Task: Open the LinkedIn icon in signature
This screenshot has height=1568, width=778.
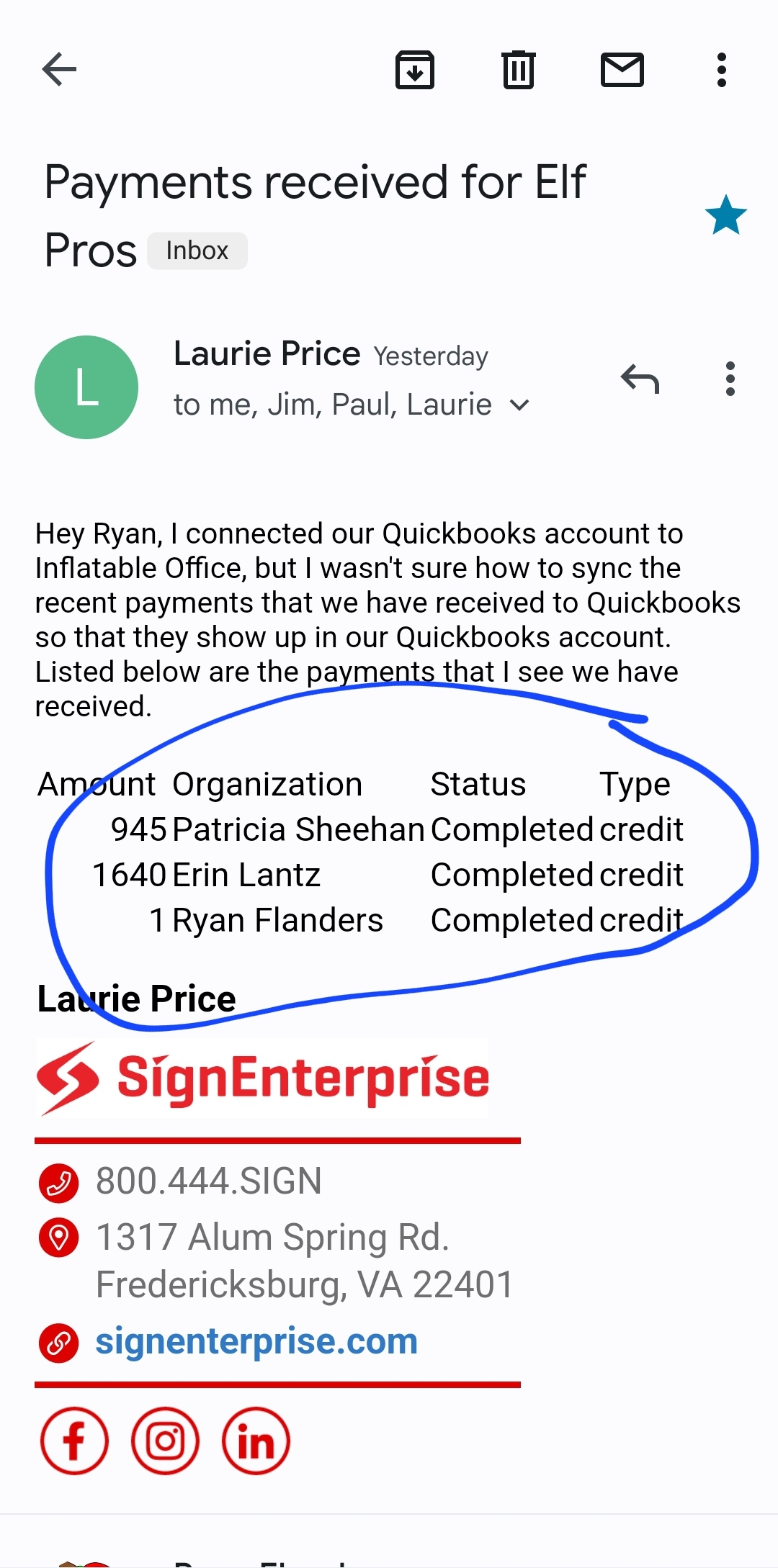Action: click(x=256, y=1441)
